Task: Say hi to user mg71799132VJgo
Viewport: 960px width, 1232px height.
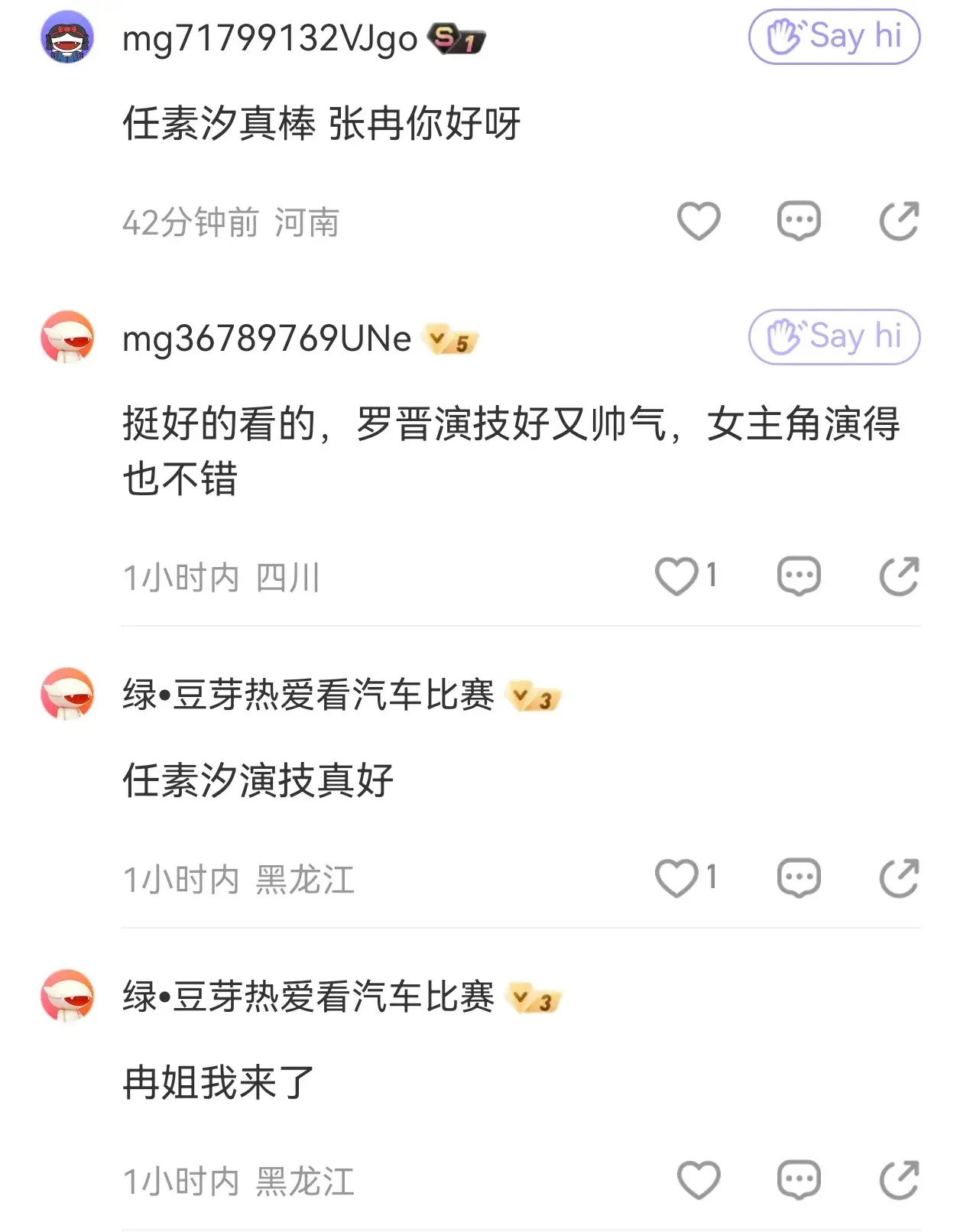Action: click(x=833, y=37)
